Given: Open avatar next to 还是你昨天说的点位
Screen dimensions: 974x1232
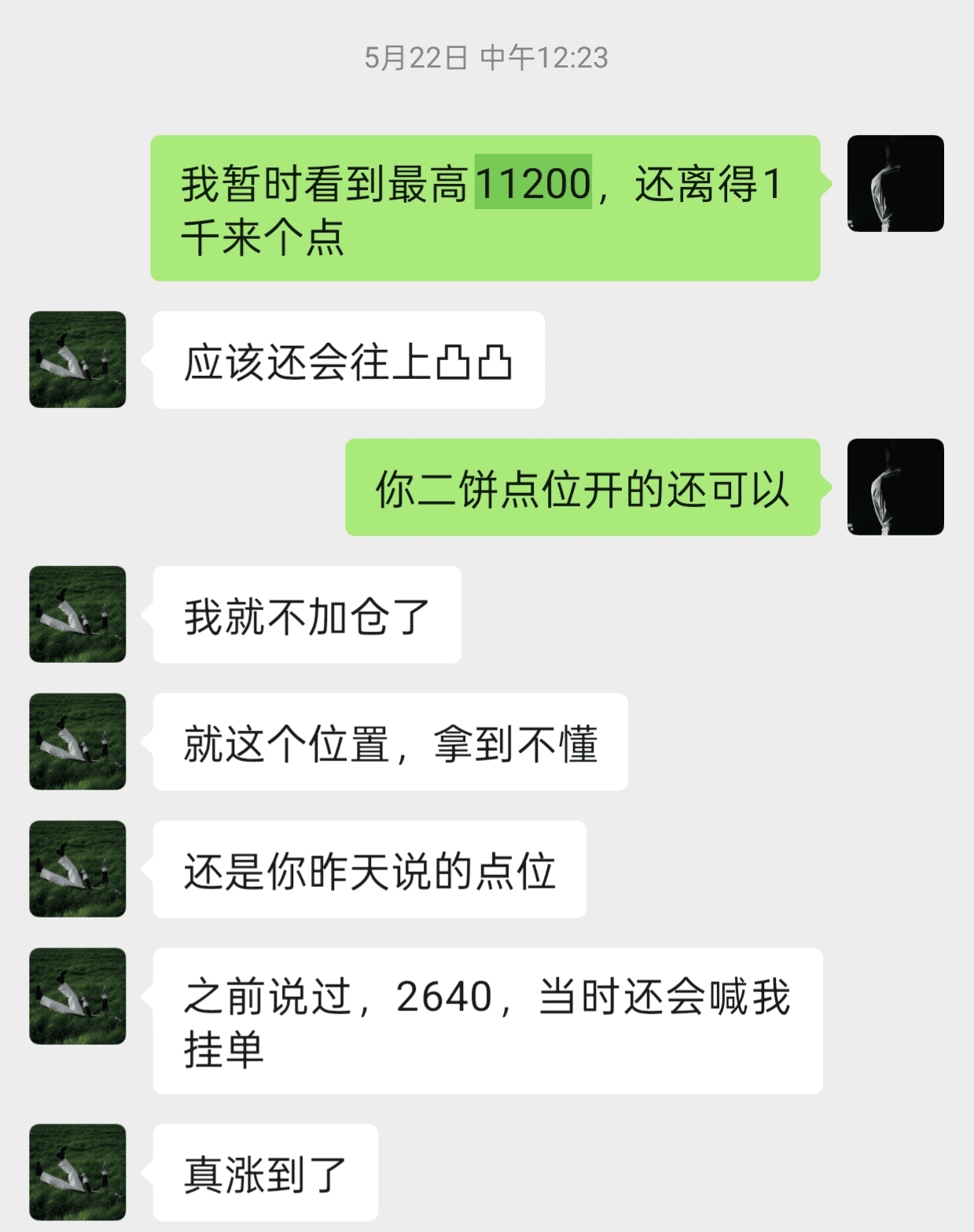Looking at the screenshot, I should (x=78, y=869).
